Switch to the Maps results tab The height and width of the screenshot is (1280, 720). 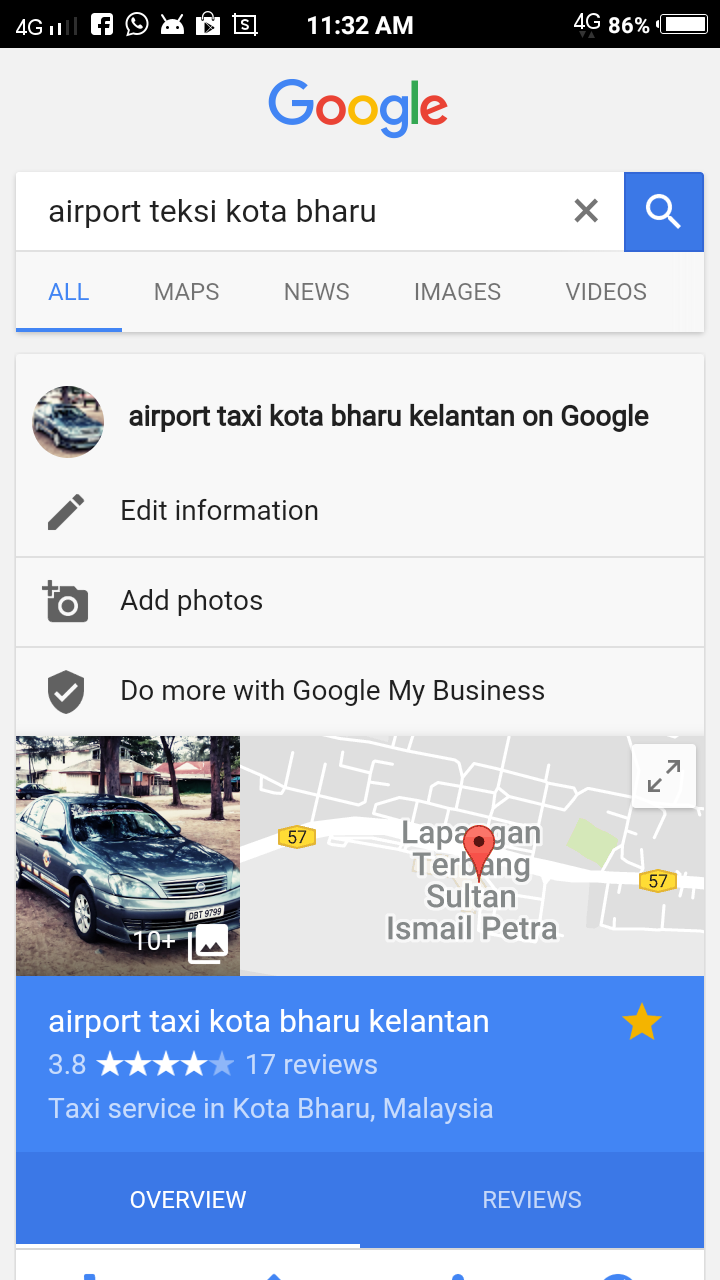(186, 292)
